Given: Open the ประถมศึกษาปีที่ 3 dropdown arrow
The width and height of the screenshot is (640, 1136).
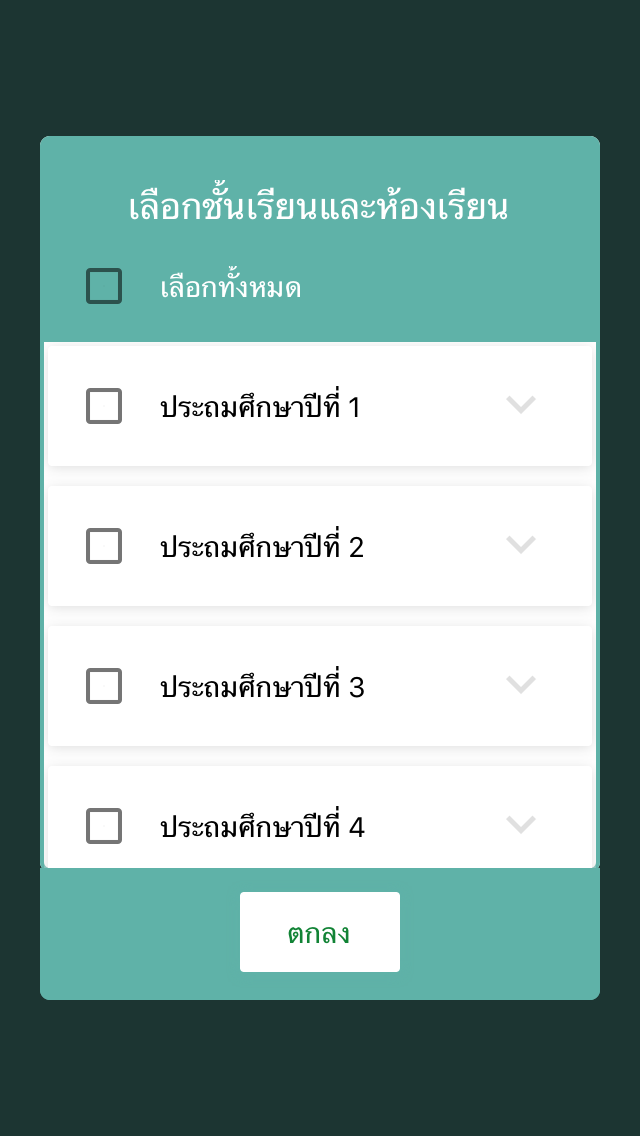Looking at the screenshot, I should pyautogui.click(x=521, y=685).
